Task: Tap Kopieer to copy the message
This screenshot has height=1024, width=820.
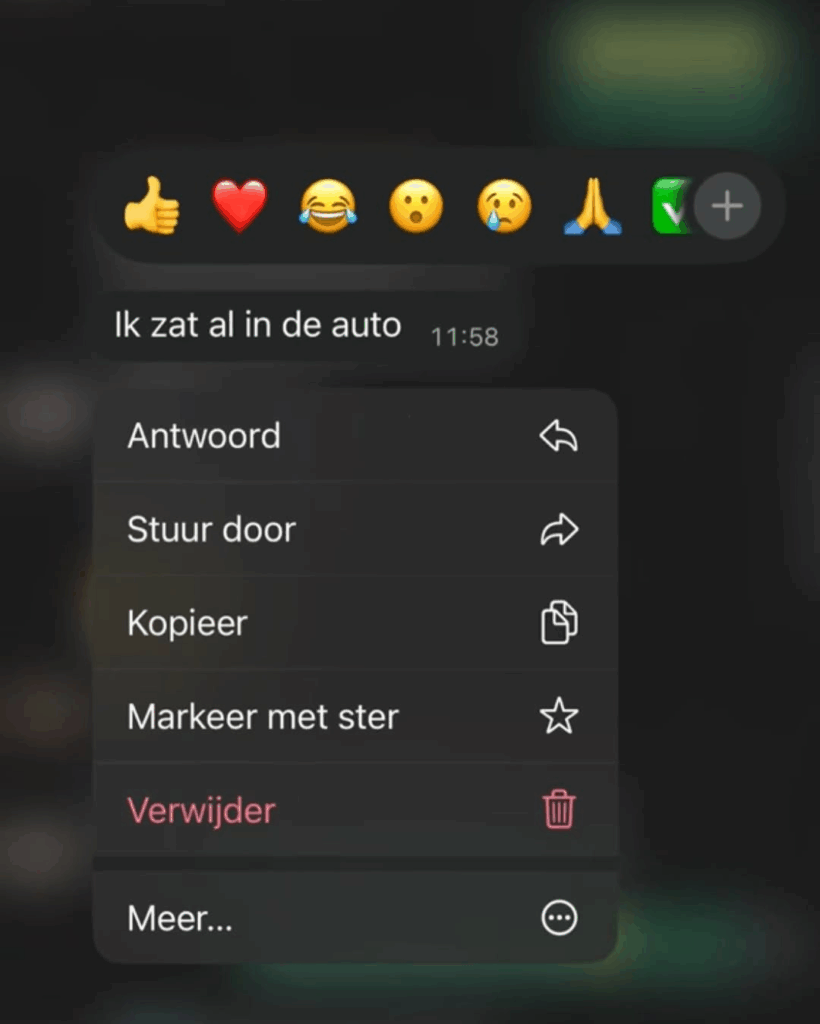Action: pos(355,623)
